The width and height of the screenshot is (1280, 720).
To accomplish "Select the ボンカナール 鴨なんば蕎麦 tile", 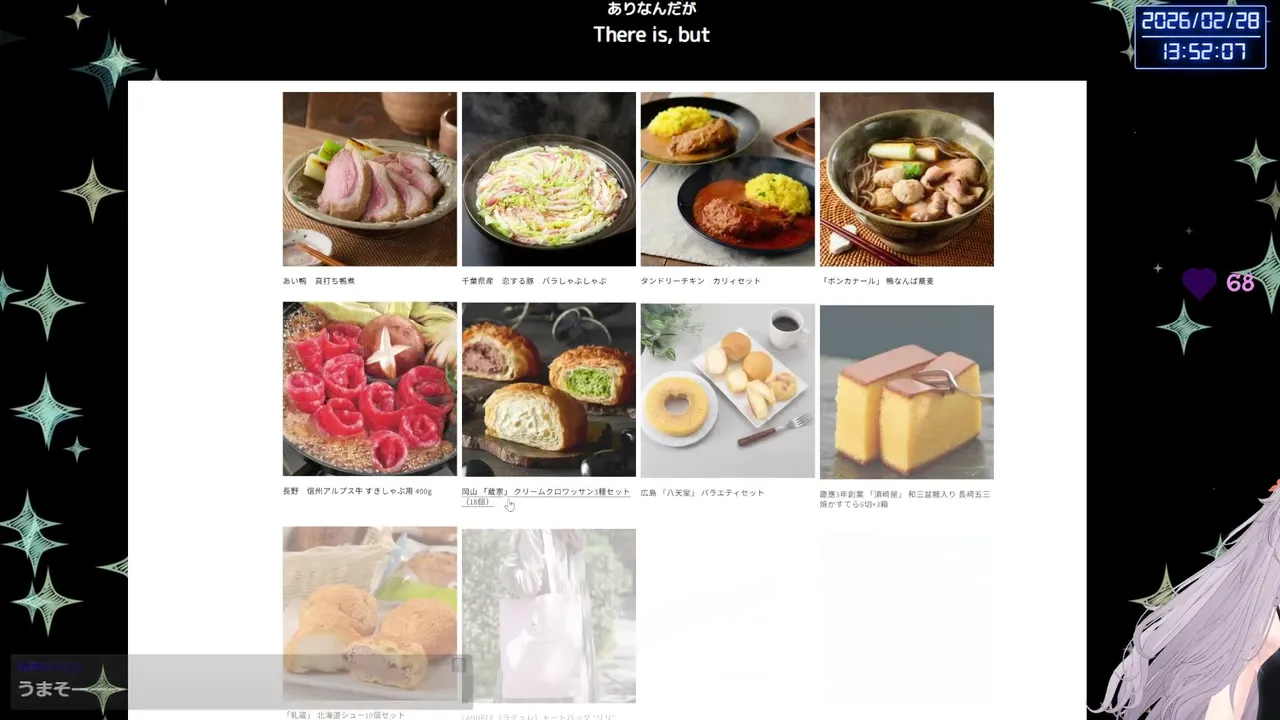I will [x=906, y=179].
